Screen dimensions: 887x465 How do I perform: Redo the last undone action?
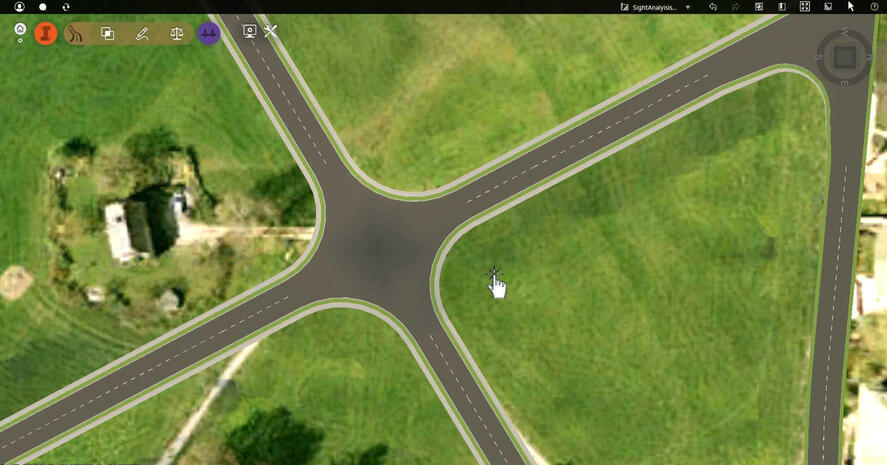(x=736, y=7)
